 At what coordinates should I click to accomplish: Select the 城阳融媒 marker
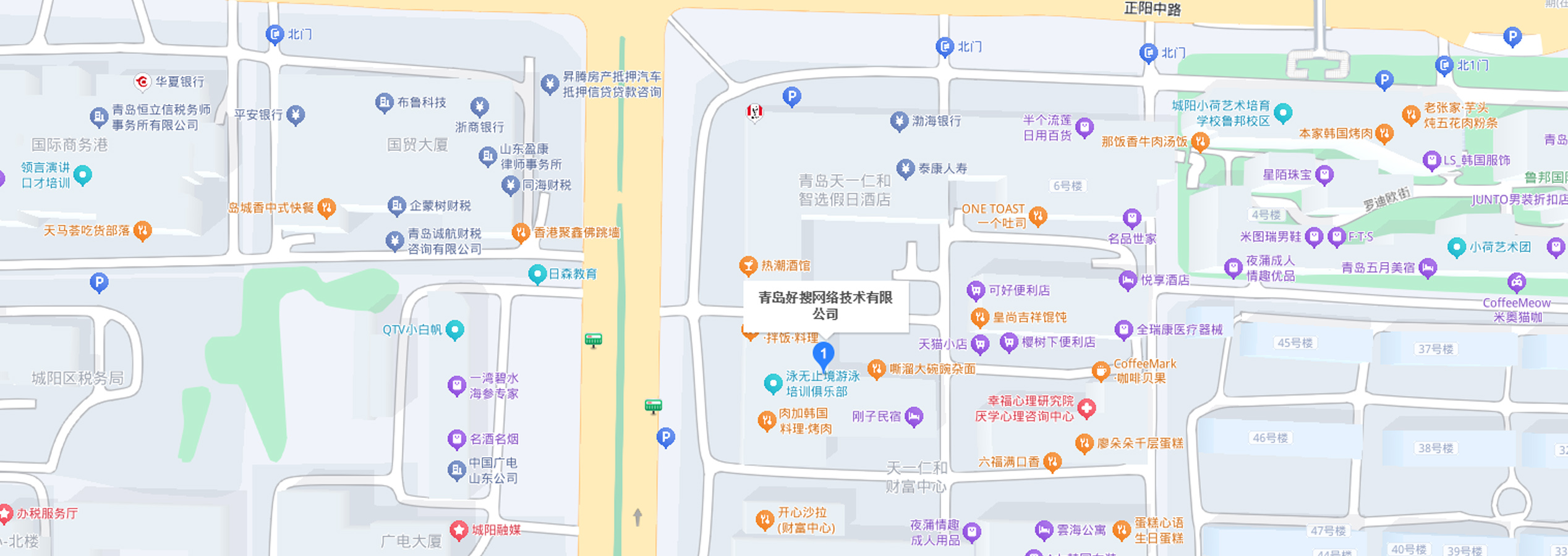458,530
